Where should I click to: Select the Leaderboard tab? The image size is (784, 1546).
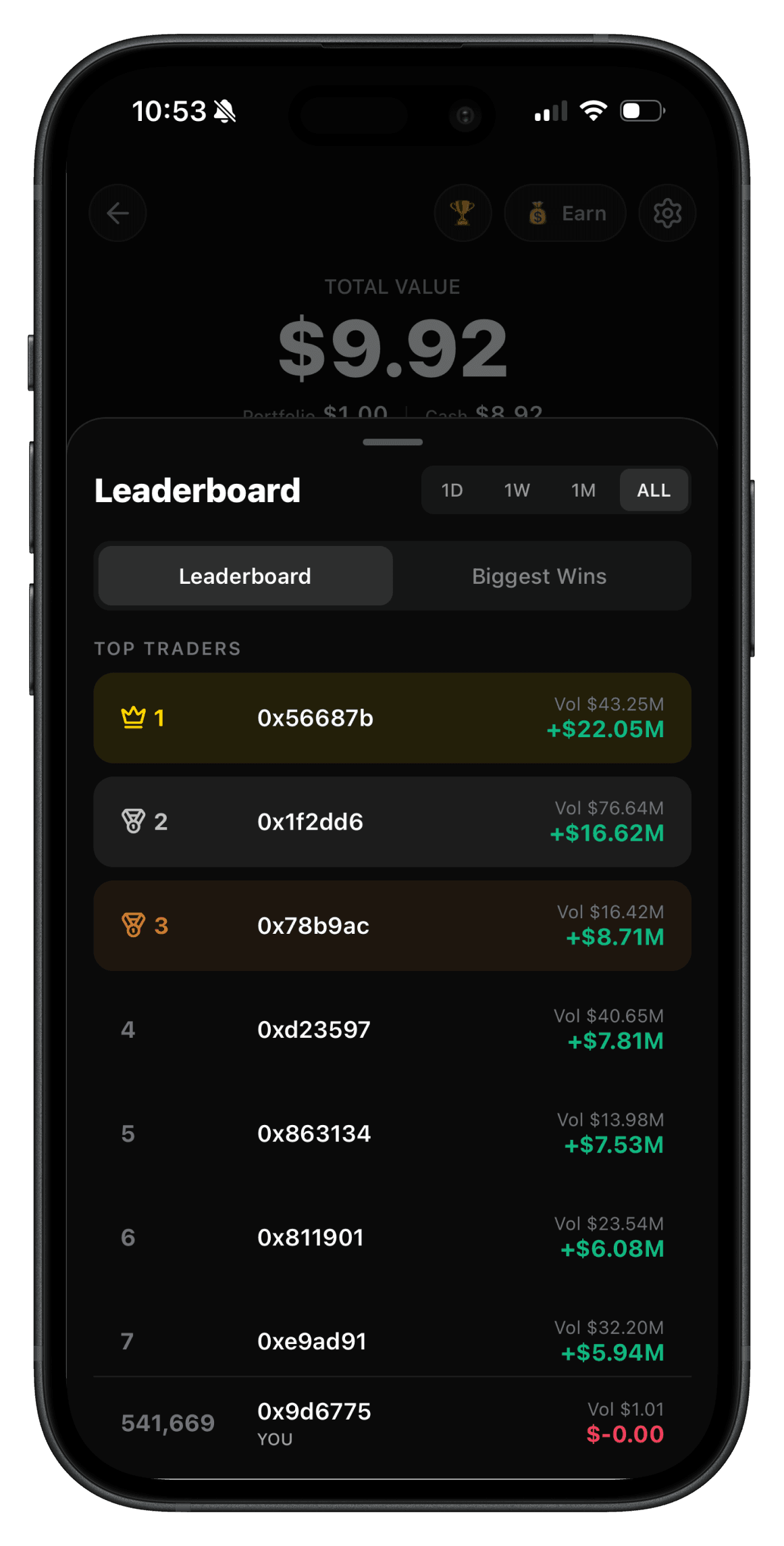pos(245,576)
